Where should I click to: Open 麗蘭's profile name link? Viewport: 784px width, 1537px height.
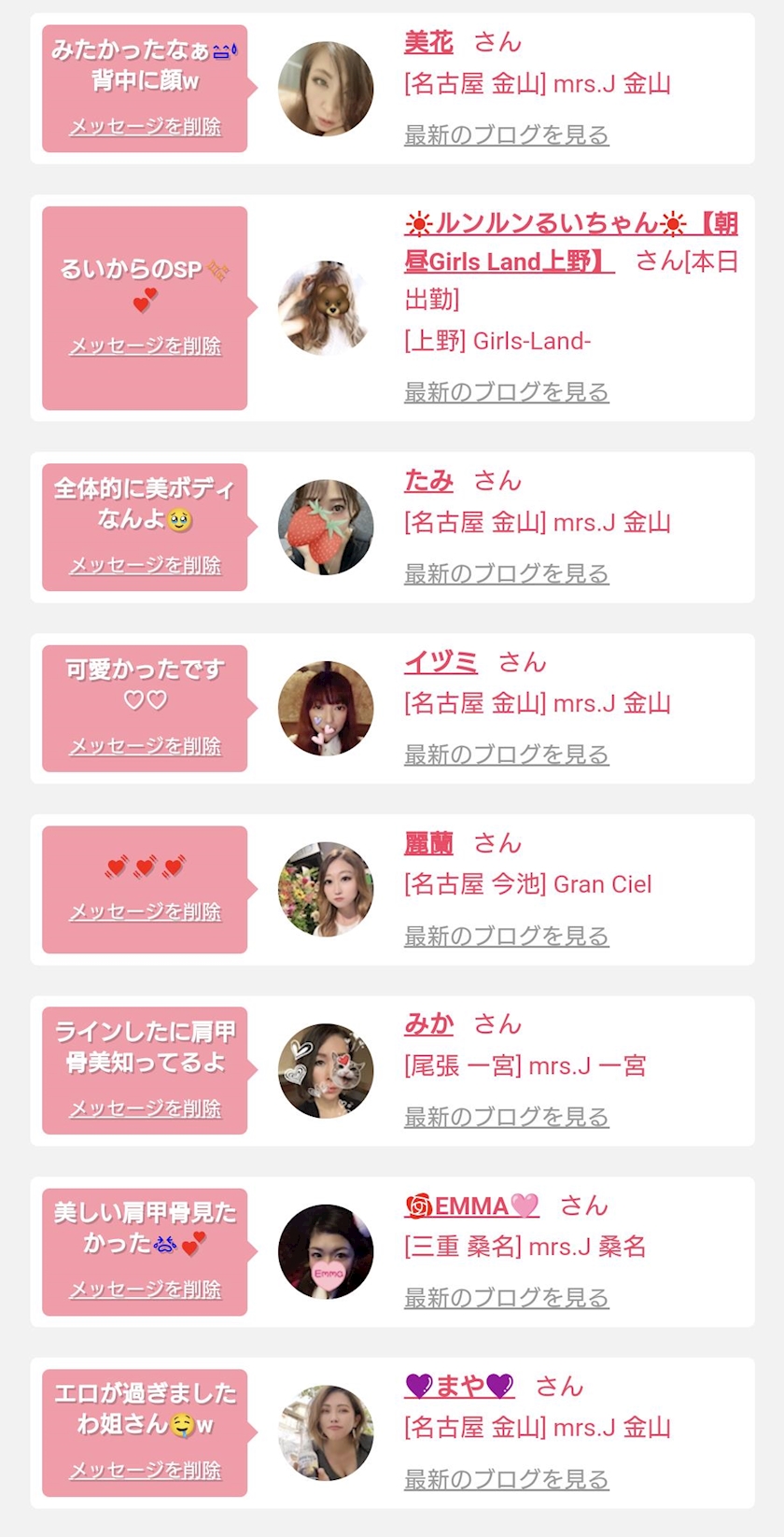point(428,843)
